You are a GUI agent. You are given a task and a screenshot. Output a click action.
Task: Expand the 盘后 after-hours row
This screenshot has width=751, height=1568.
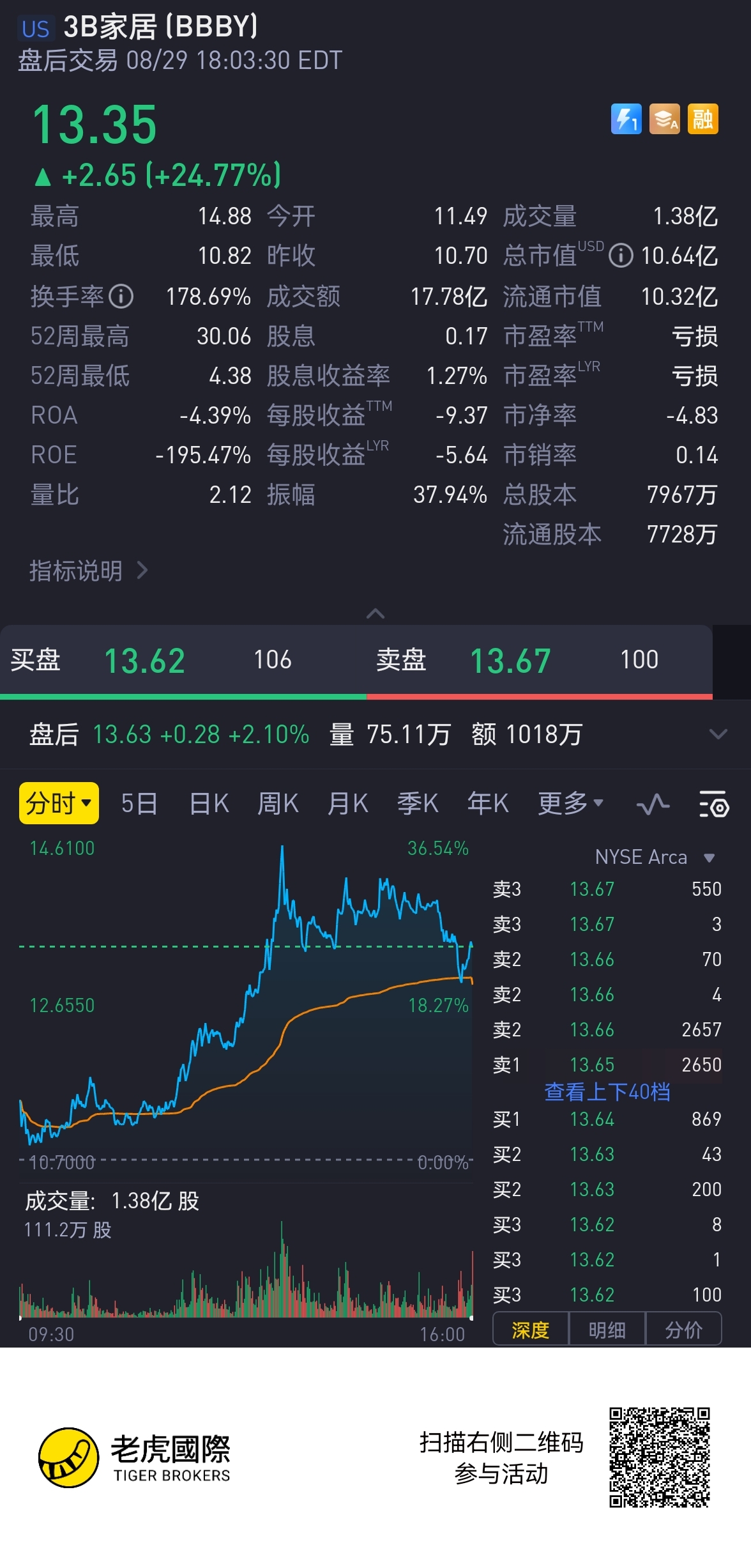718,734
